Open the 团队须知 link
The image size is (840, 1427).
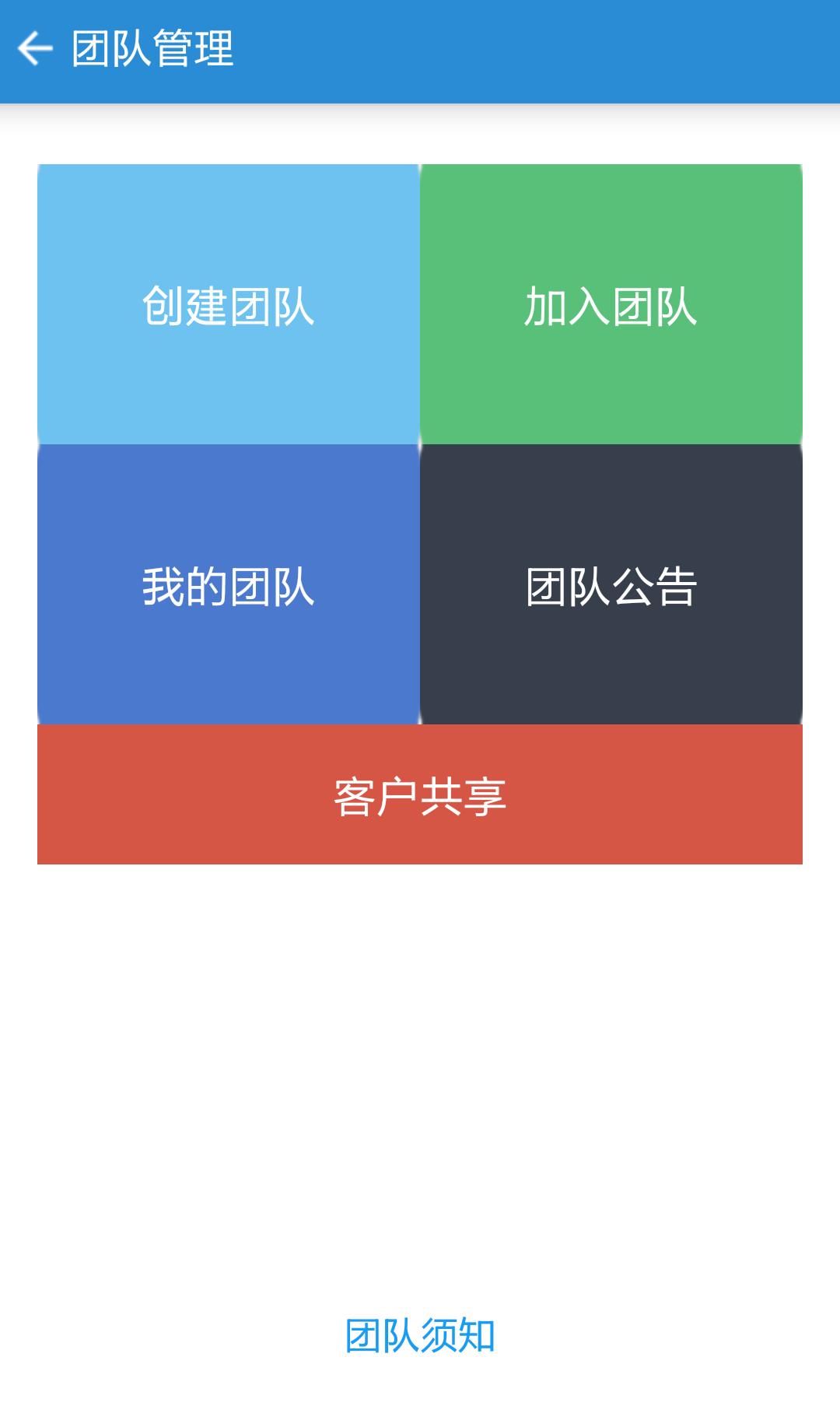coord(420,1335)
